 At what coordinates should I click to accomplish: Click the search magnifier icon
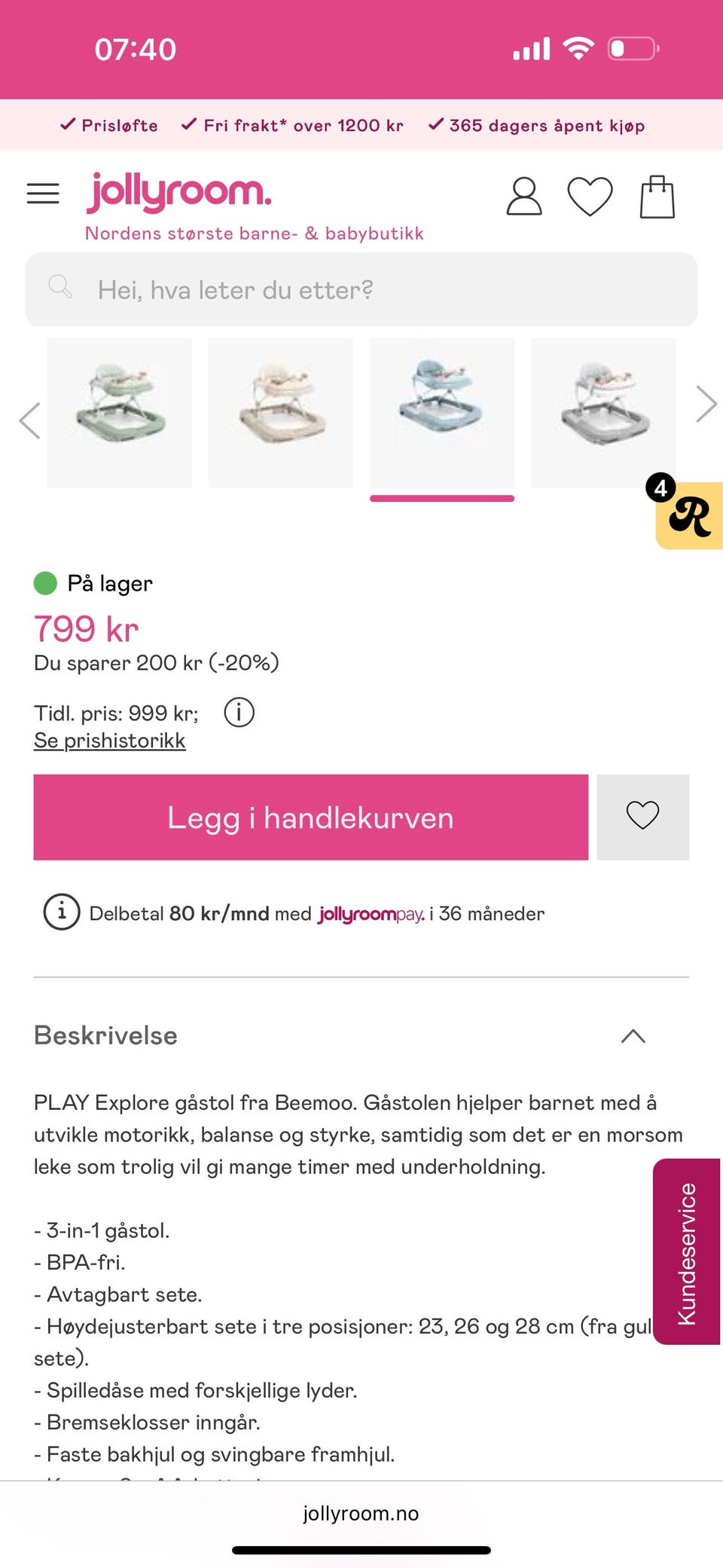pyautogui.click(x=61, y=287)
